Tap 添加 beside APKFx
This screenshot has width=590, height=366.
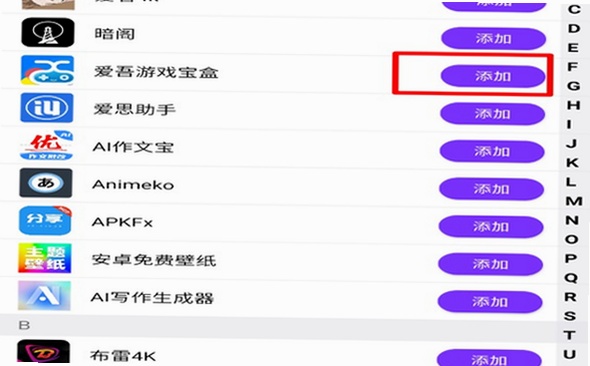(x=491, y=226)
